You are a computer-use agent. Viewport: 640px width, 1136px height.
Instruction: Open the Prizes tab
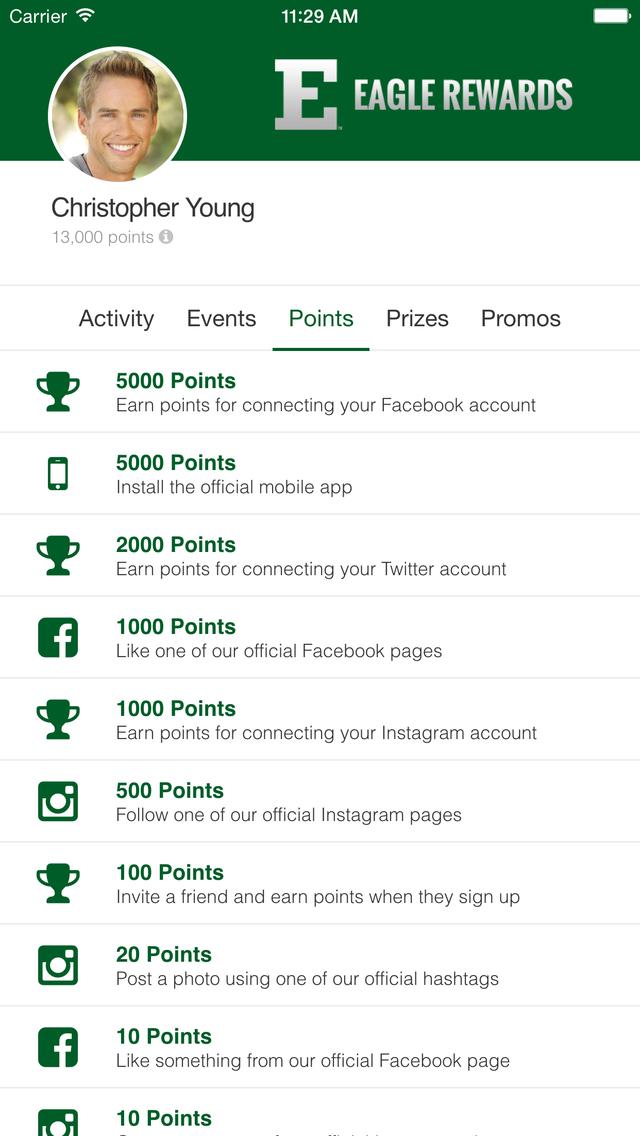[x=417, y=319]
